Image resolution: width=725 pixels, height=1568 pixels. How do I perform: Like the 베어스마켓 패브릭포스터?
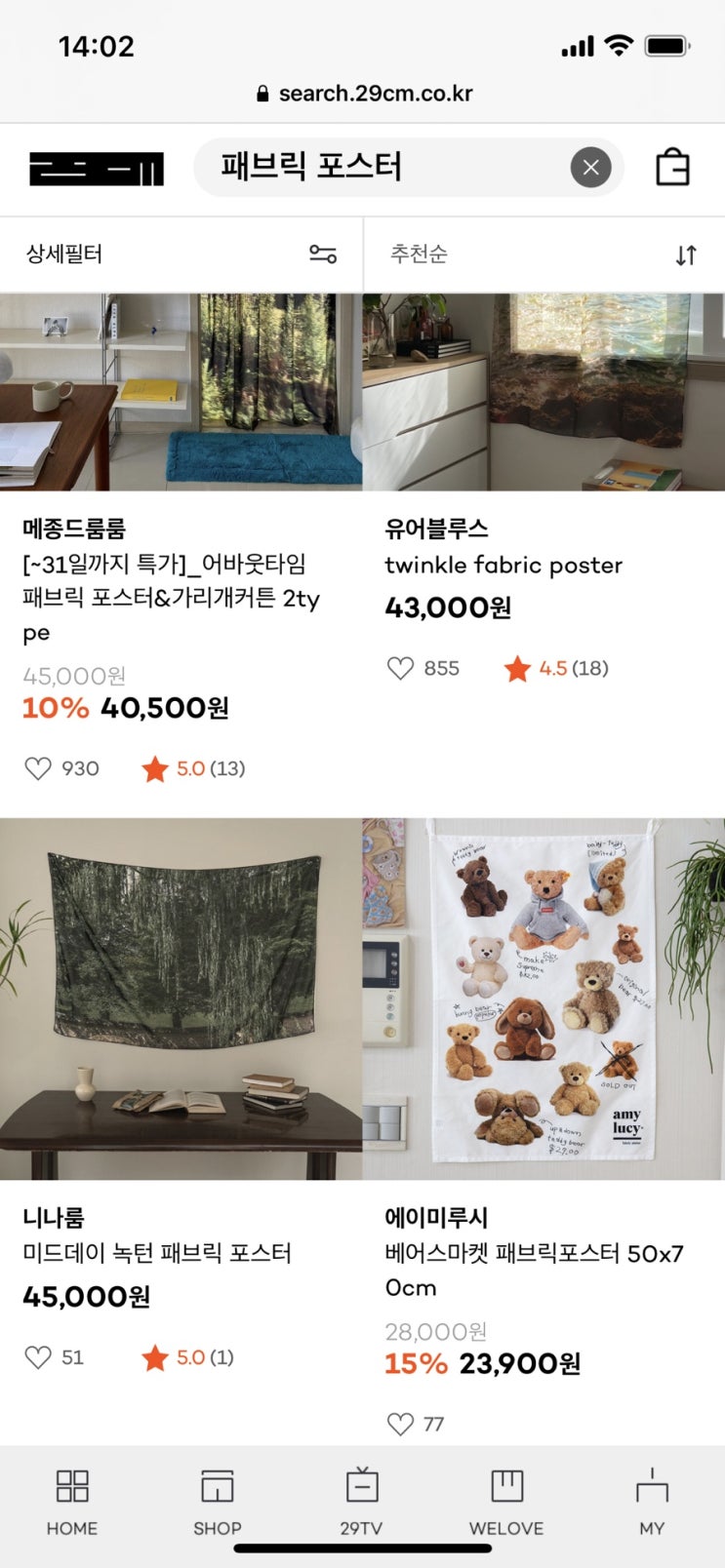click(x=400, y=1424)
